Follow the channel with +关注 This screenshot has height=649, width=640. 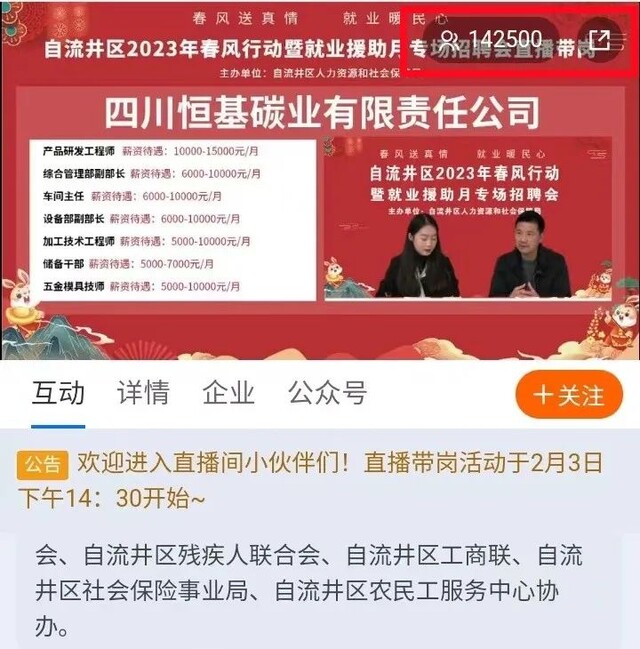tap(569, 395)
